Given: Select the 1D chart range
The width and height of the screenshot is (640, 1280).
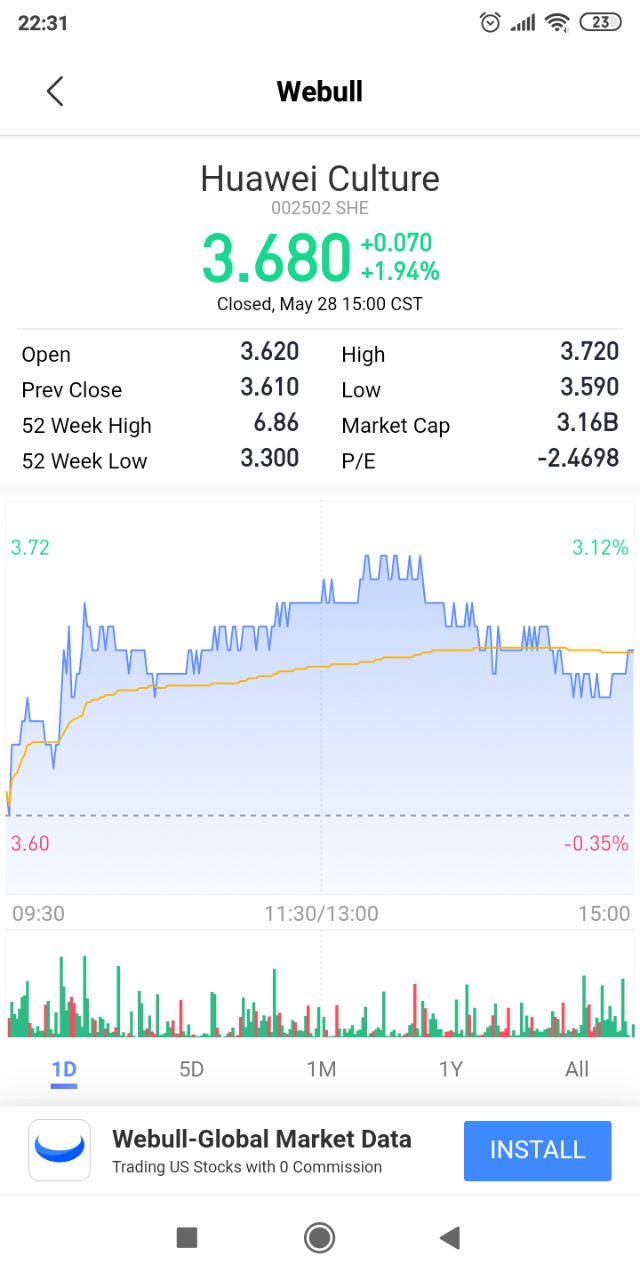Looking at the screenshot, I should coord(64,1069).
